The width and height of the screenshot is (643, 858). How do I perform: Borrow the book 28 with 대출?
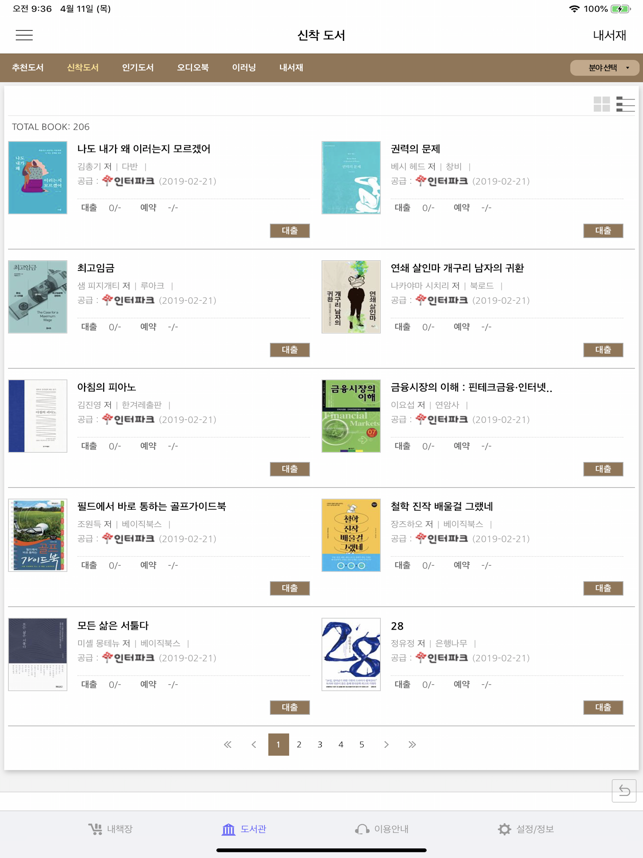tap(603, 707)
